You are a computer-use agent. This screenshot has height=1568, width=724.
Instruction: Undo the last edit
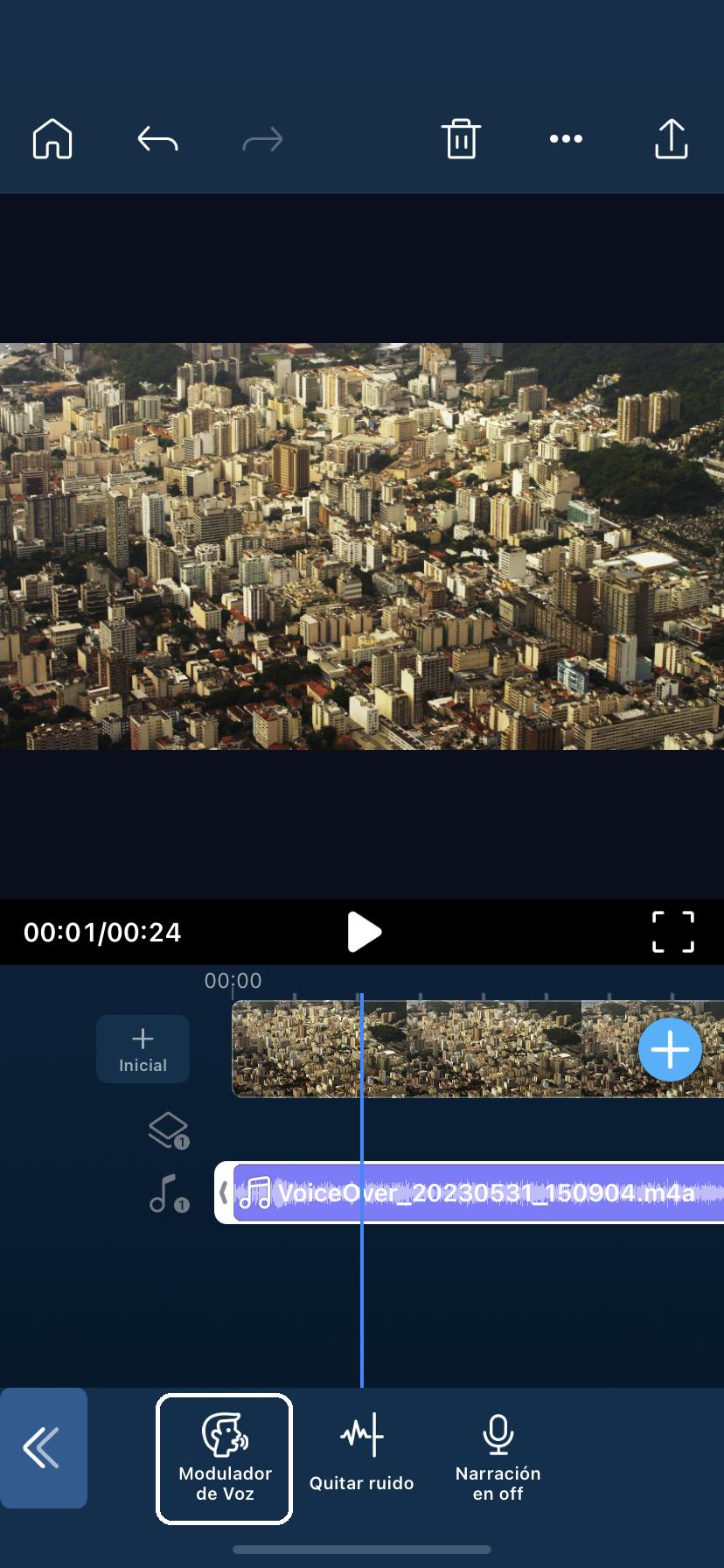coord(157,138)
